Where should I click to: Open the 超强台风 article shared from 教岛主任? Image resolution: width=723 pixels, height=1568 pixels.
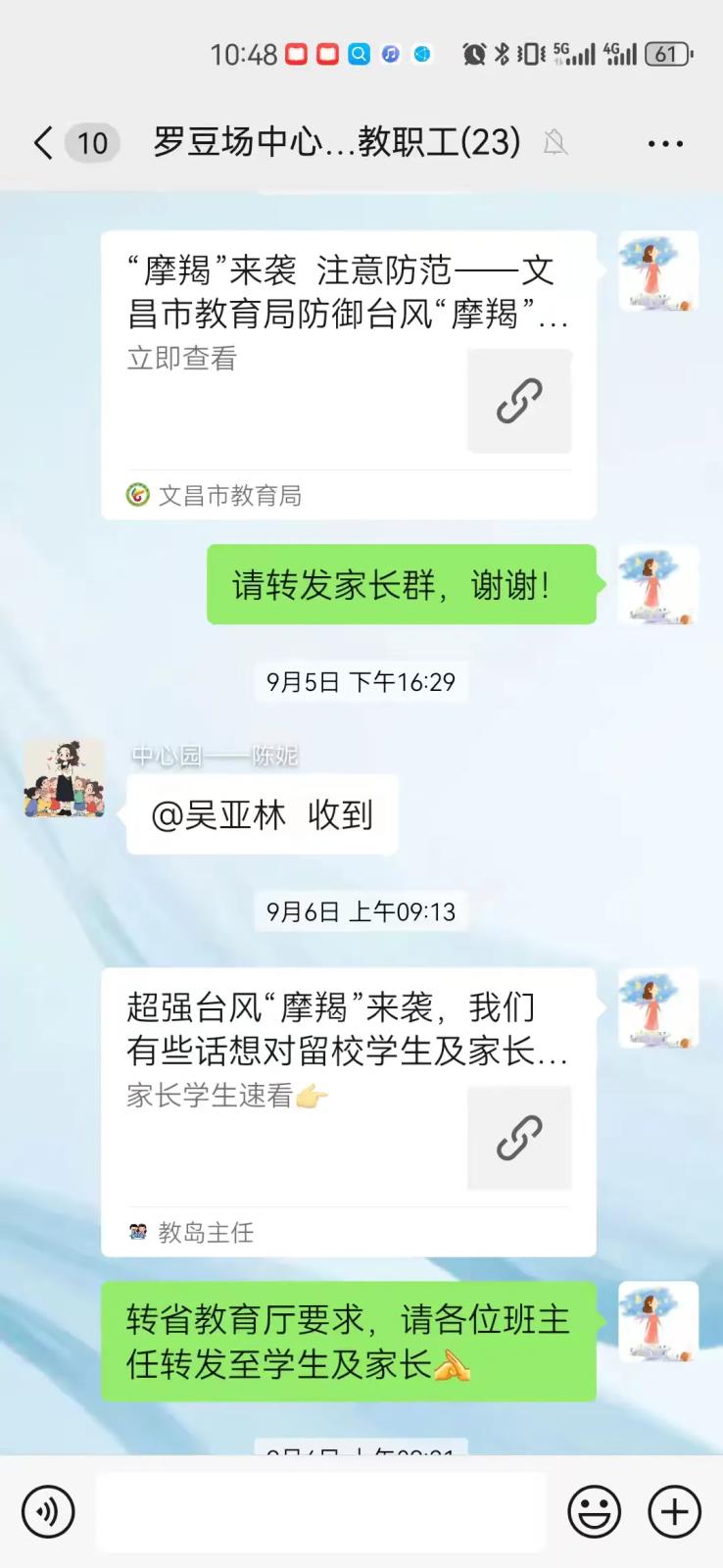point(348,1109)
